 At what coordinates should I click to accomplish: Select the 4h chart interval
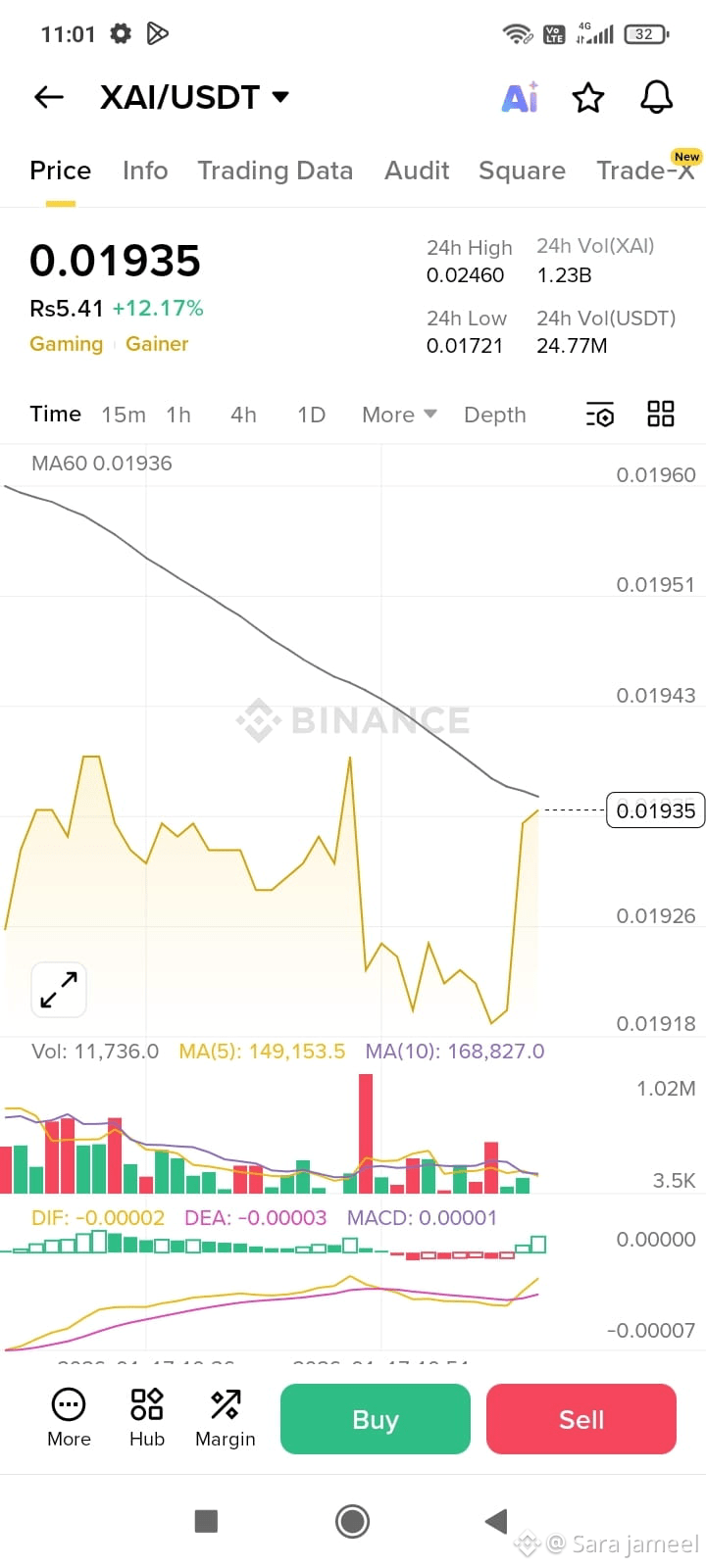pyautogui.click(x=243, y=415)
